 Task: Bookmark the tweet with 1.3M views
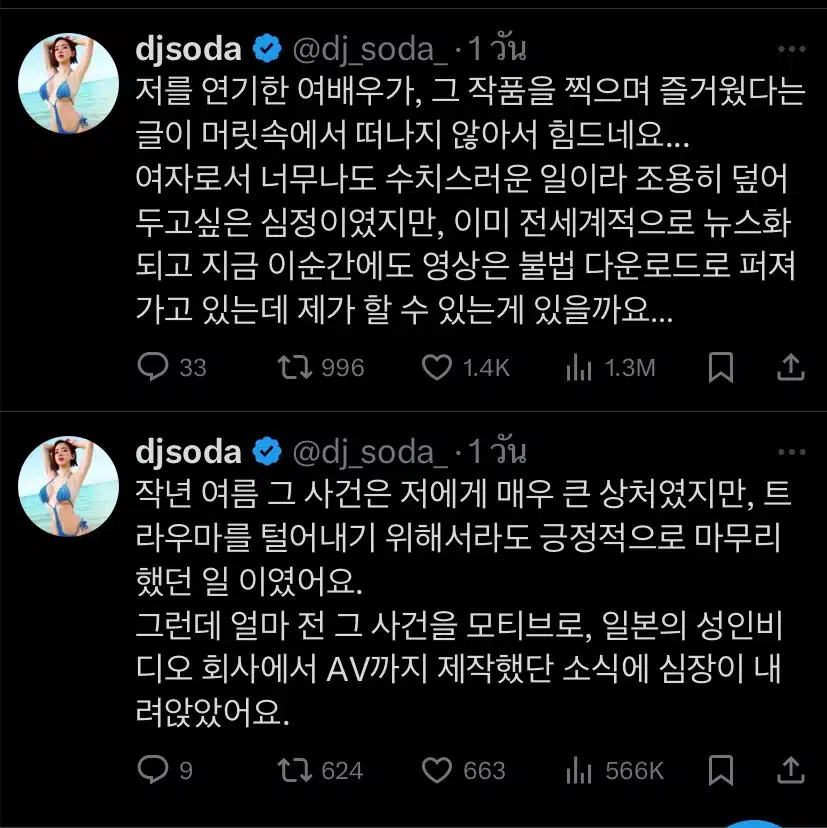click(720, 368)
